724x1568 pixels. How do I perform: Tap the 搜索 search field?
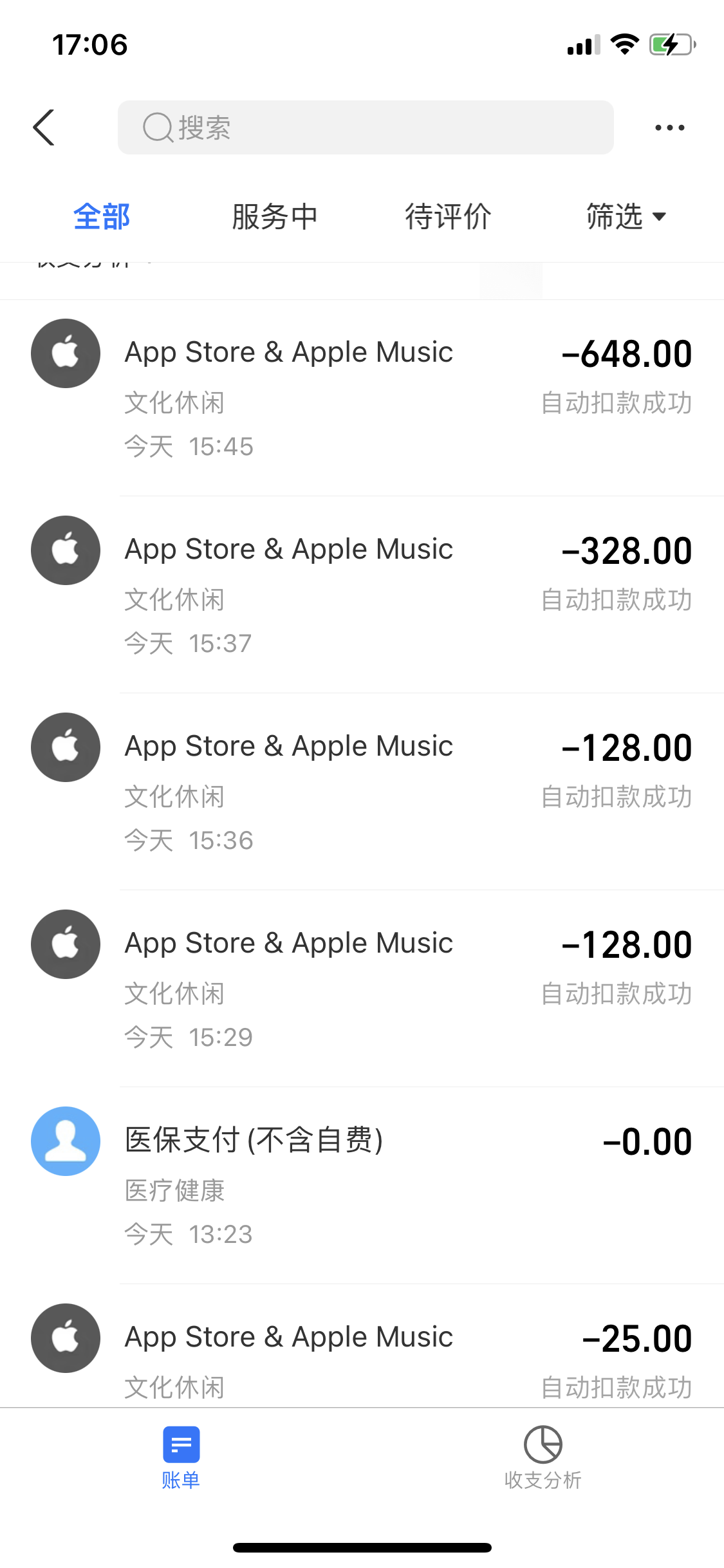(x=366, y=127)
